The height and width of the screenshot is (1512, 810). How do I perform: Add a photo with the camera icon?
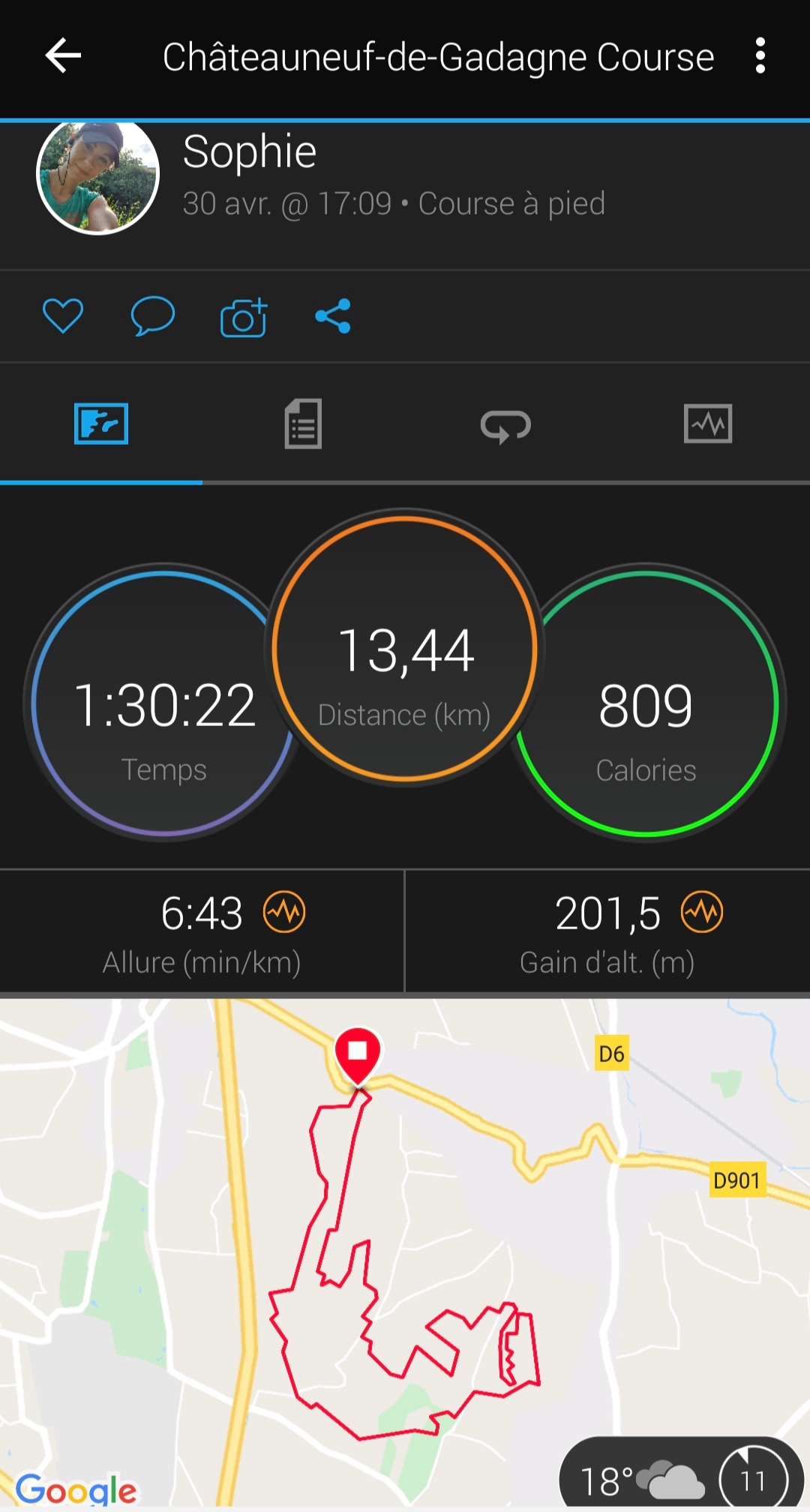tap(244, 317)
